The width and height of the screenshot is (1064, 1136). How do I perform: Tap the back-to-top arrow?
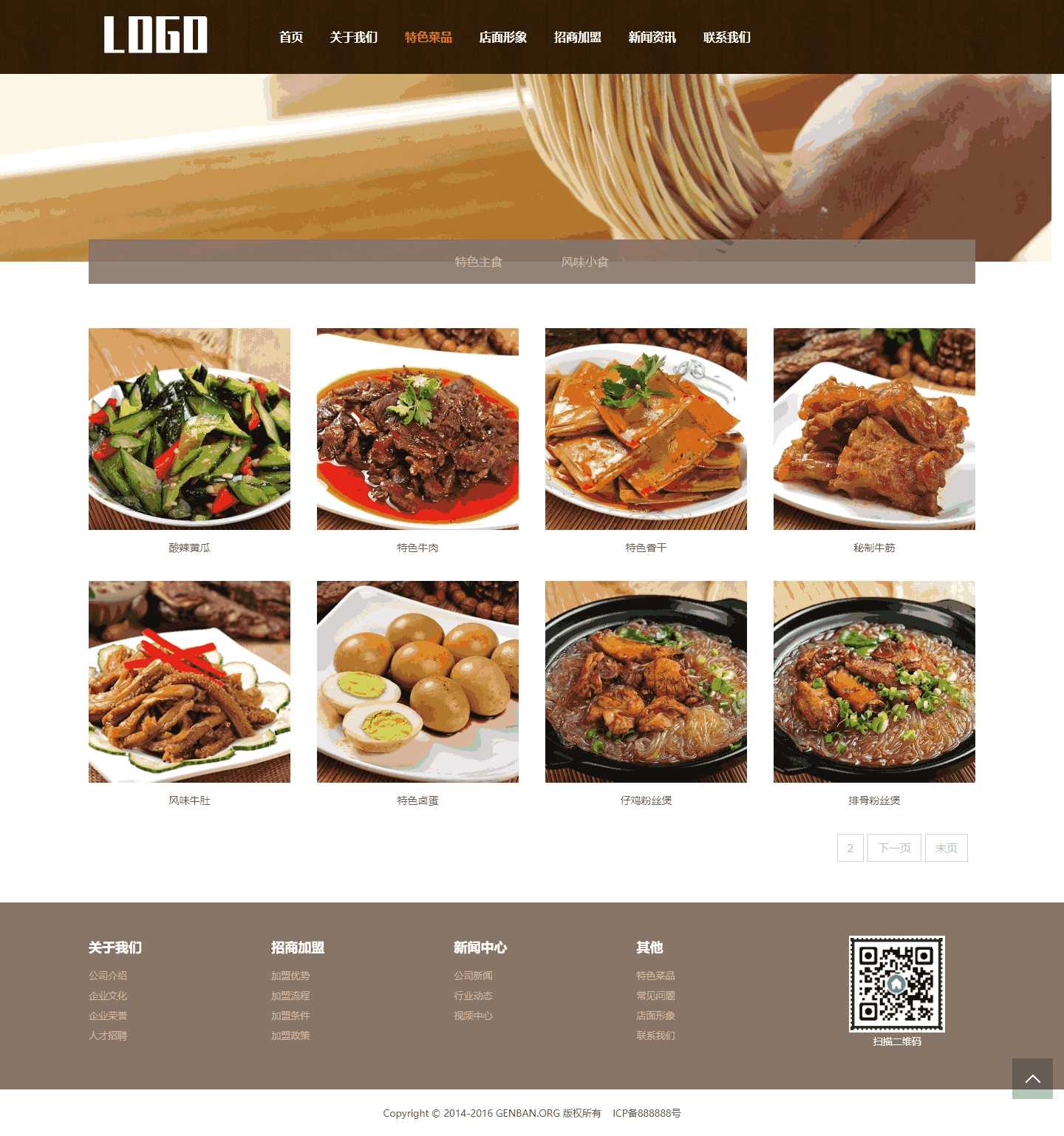point(1032,1078)
